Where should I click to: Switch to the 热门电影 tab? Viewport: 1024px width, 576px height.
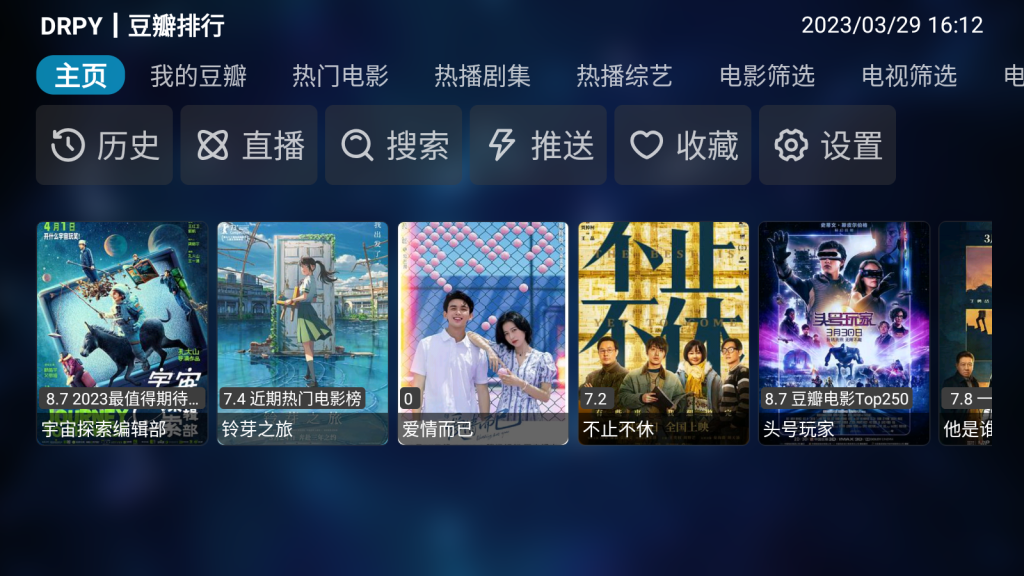[340, 76]
